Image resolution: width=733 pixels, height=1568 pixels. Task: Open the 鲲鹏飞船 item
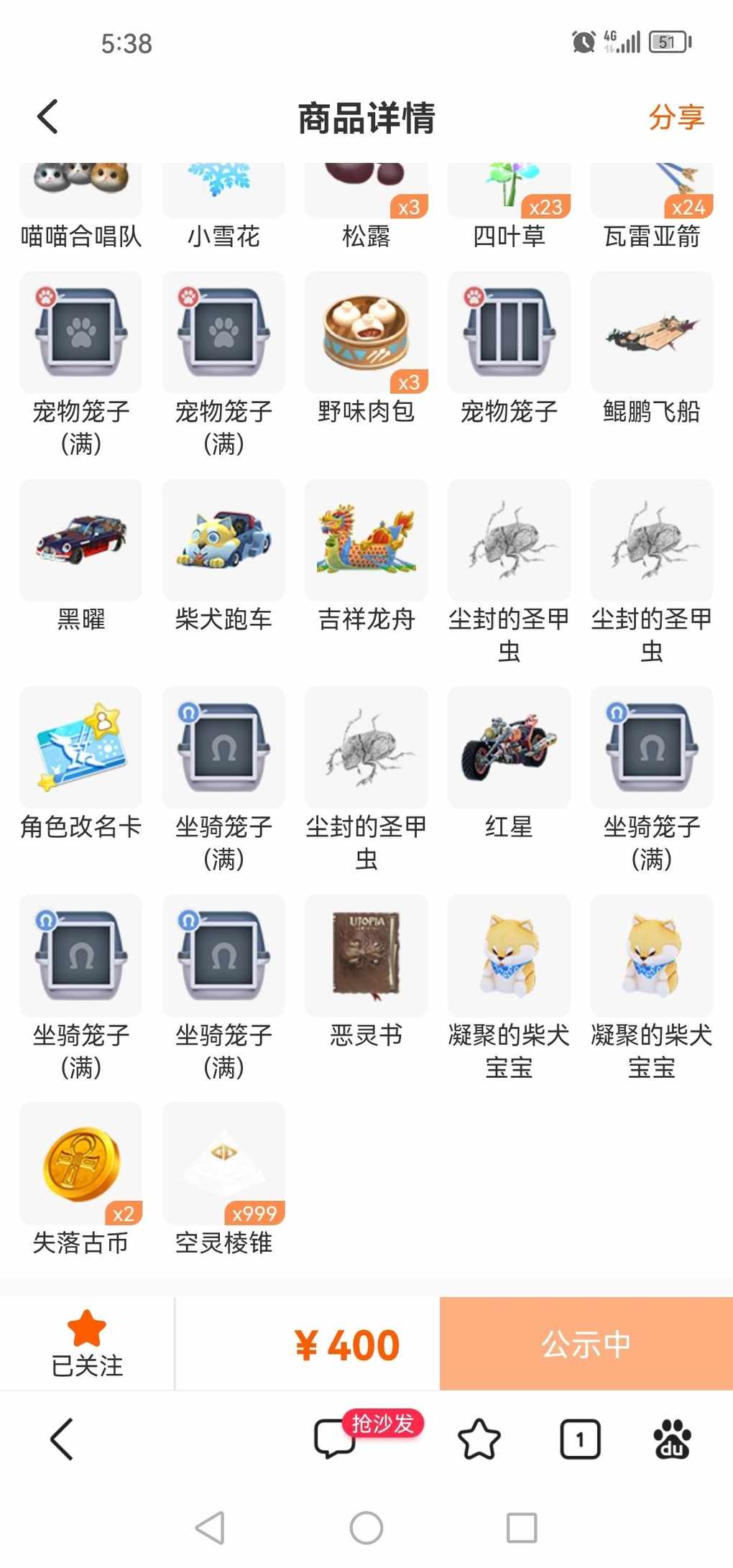click(652, 348)
